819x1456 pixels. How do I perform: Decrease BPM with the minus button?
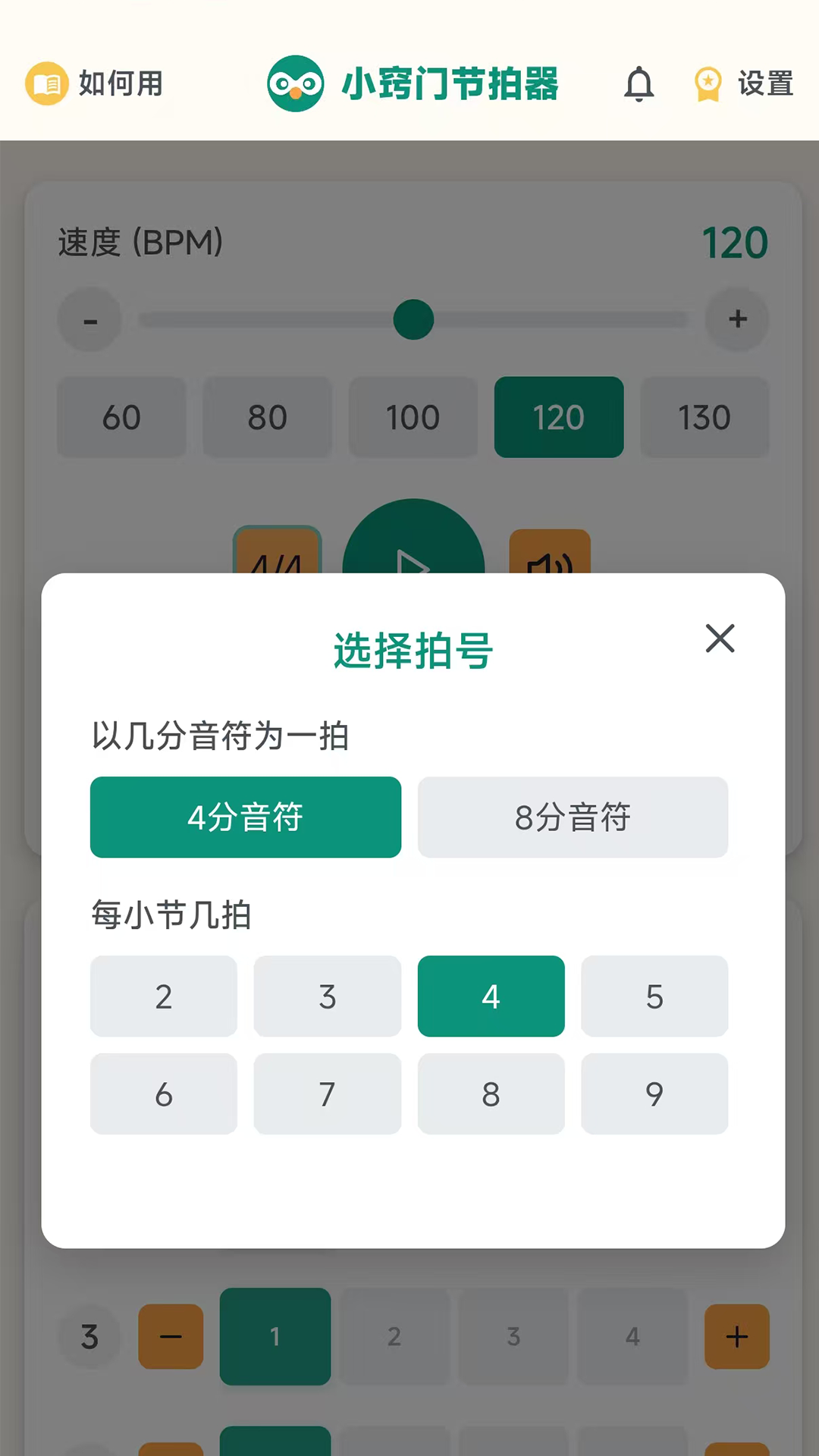[90, 319]
